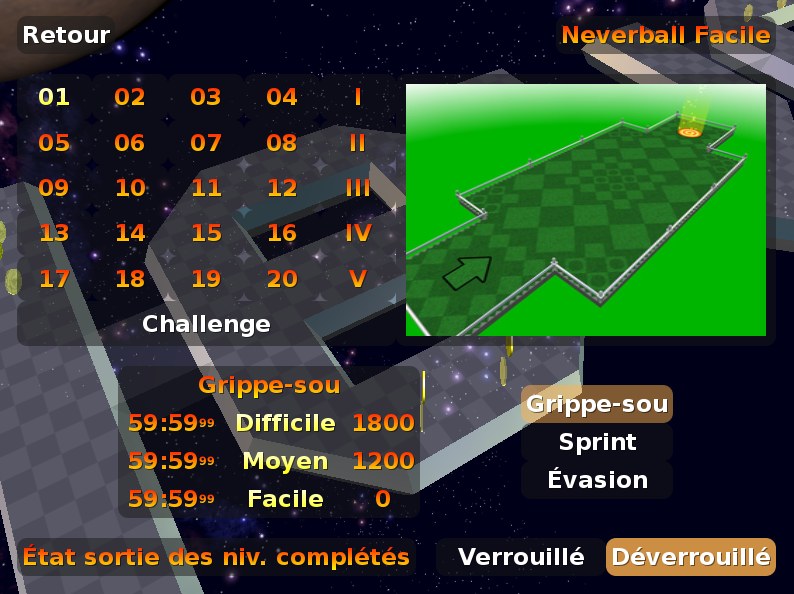Switch to Sprint scores
Viewport: 794px width, 594px height.
coord(597,442)
